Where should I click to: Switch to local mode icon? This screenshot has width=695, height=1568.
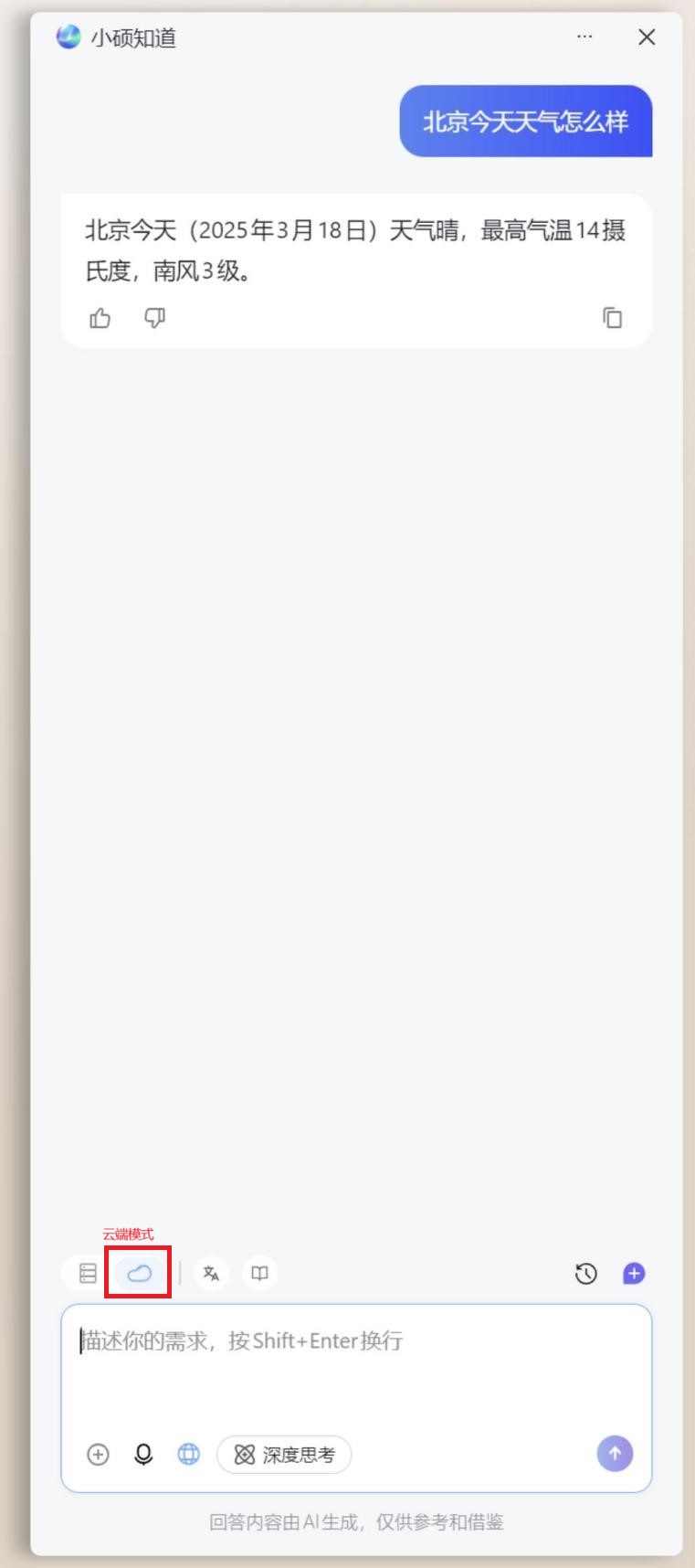(x=88, y=1273)
